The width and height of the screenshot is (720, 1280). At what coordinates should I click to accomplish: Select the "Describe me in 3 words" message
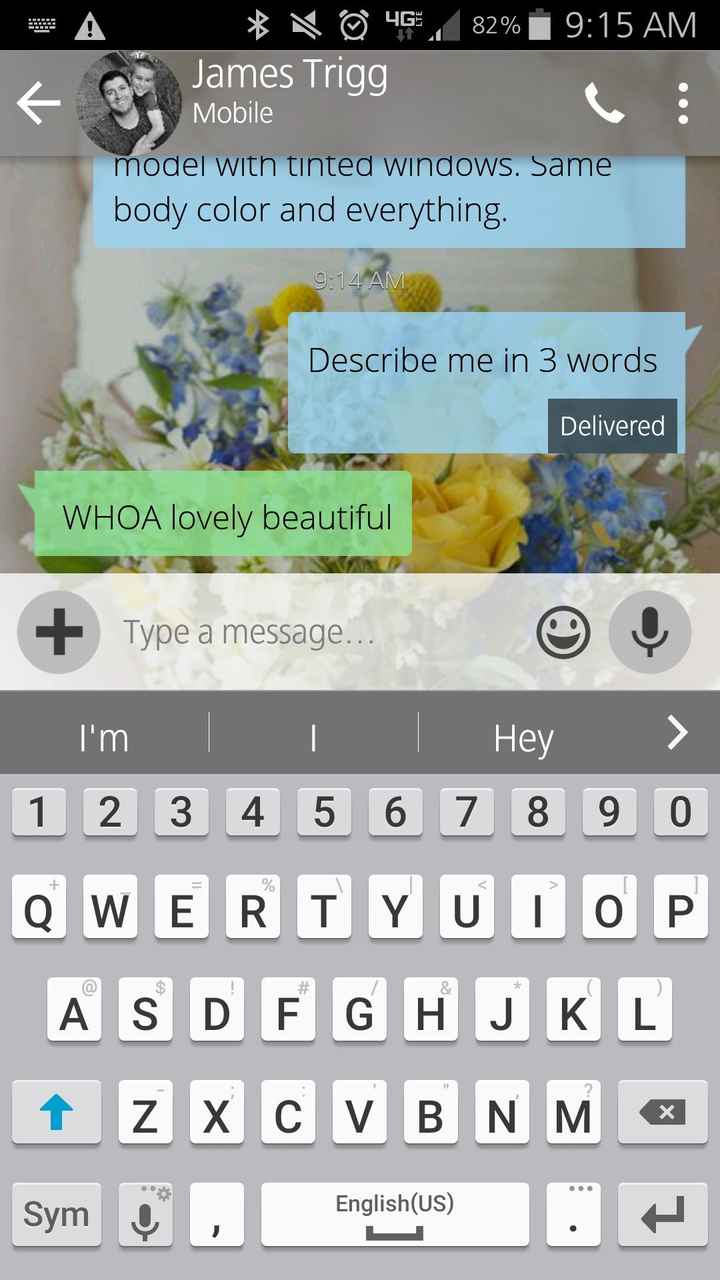[x=484, y=362]
